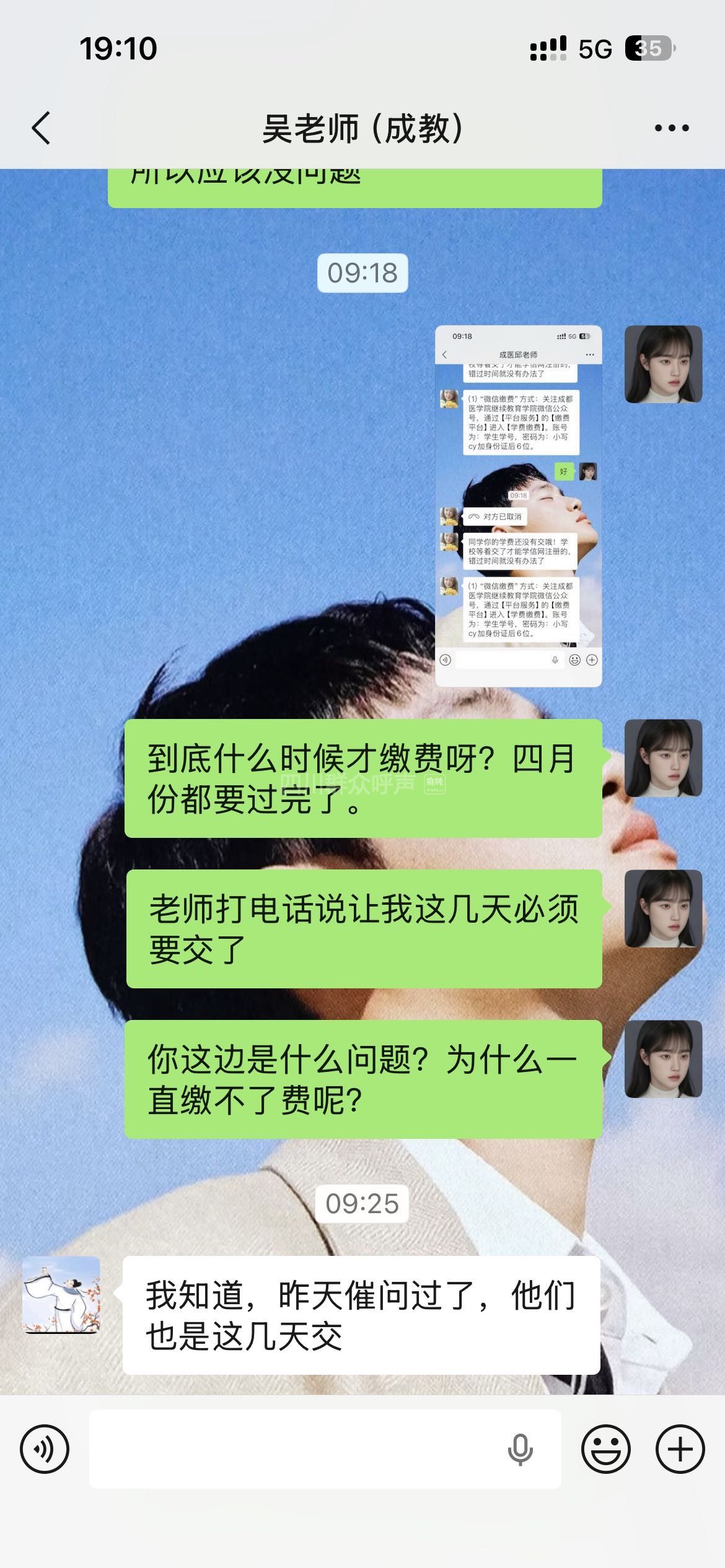Open my avatar beside the screenshot message
The image size is (725, 1568).
click(x=663, y=364)
